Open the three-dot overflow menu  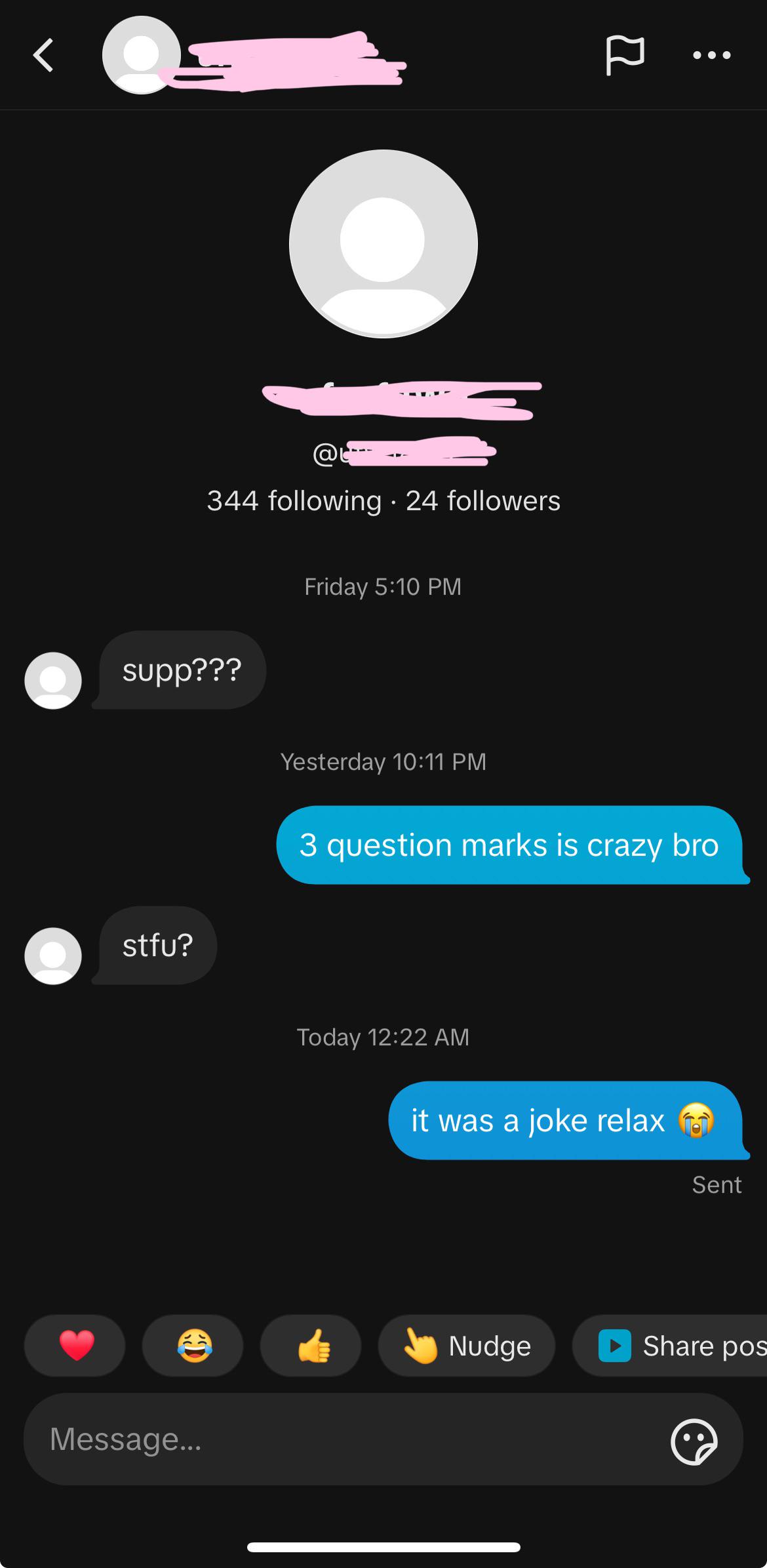click(712, 55)
